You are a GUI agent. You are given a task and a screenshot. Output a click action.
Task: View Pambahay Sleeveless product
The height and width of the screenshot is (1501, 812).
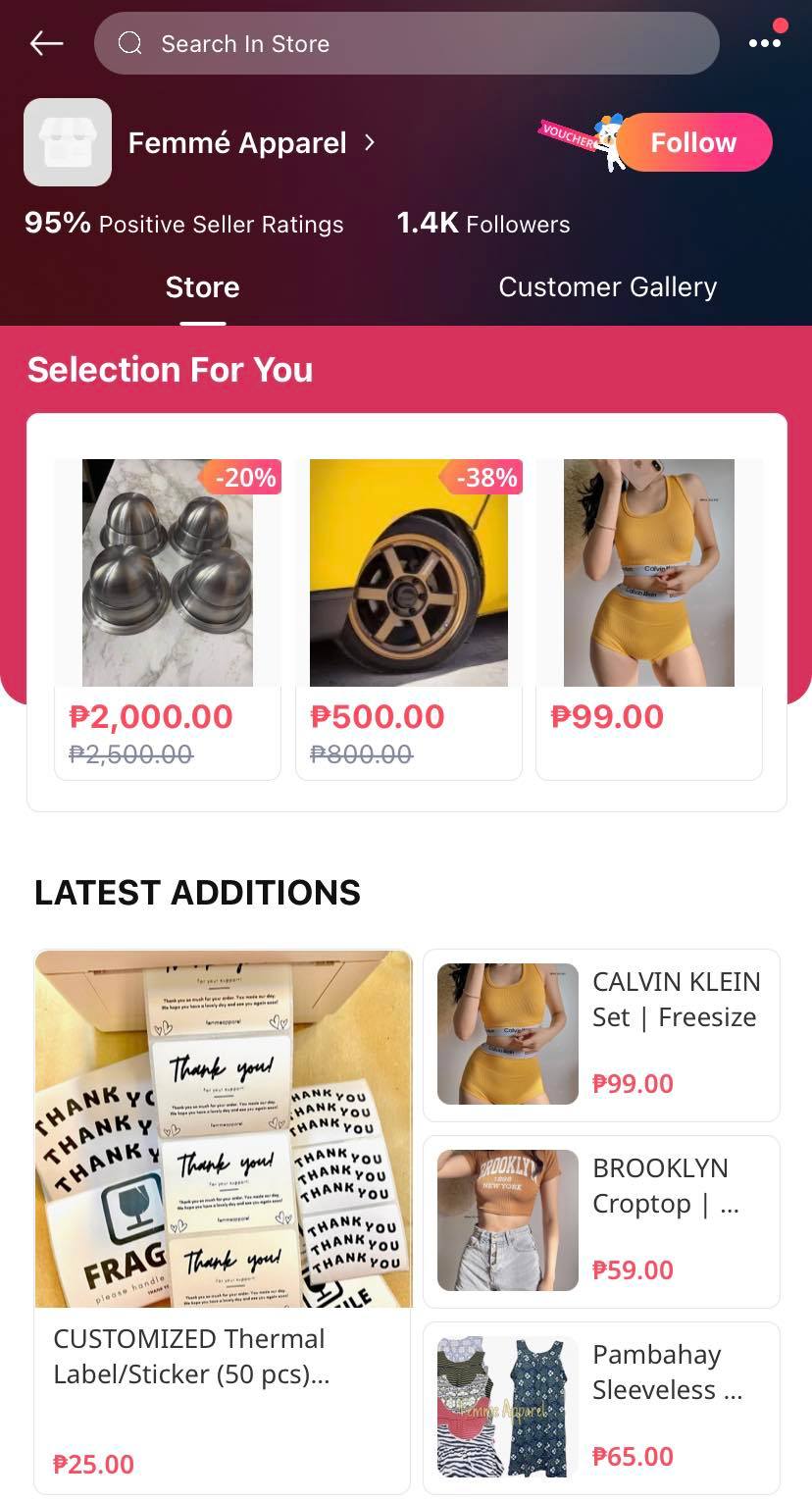601,1408
